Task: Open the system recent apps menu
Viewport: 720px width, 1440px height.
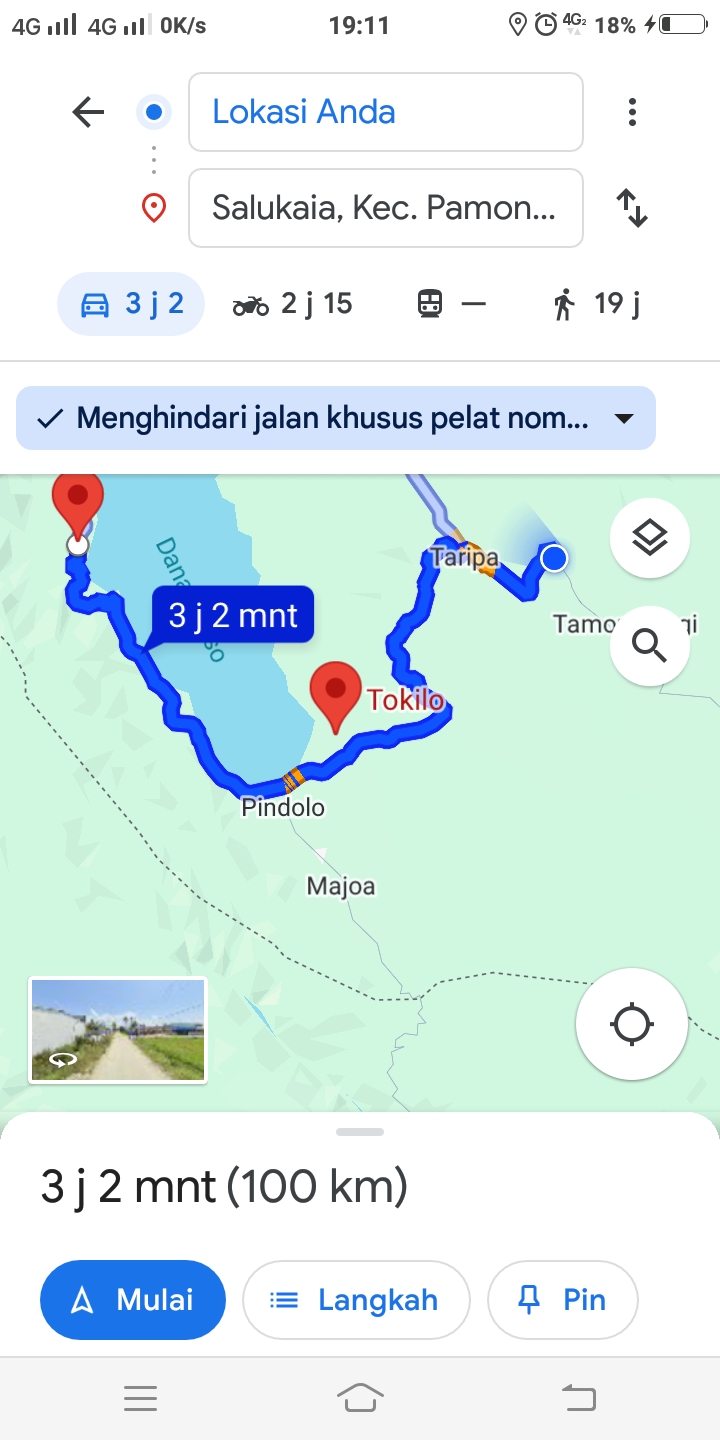Action: (141, 1398)
